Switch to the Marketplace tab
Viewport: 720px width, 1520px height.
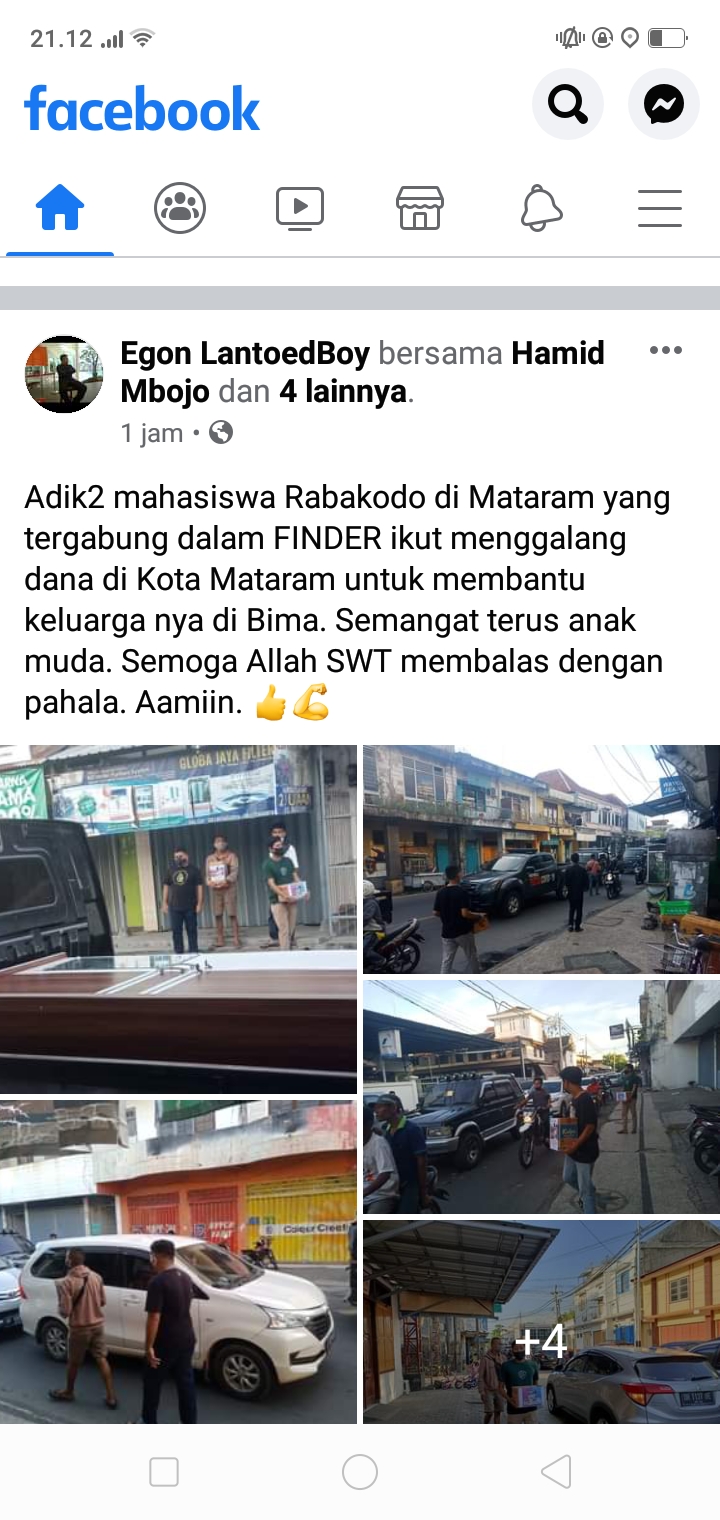pos(420,209)
